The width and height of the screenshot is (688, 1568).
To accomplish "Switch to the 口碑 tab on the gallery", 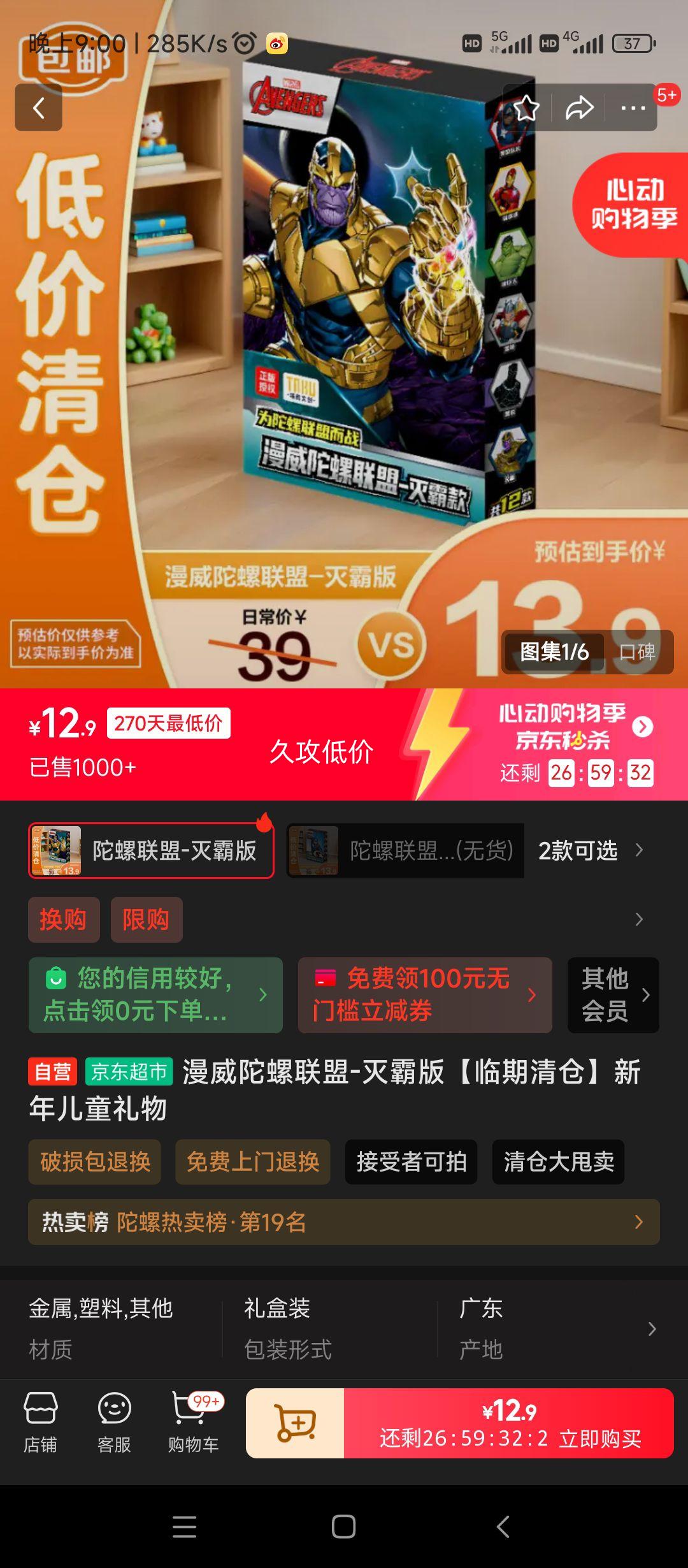I will (x=637, y=651).
